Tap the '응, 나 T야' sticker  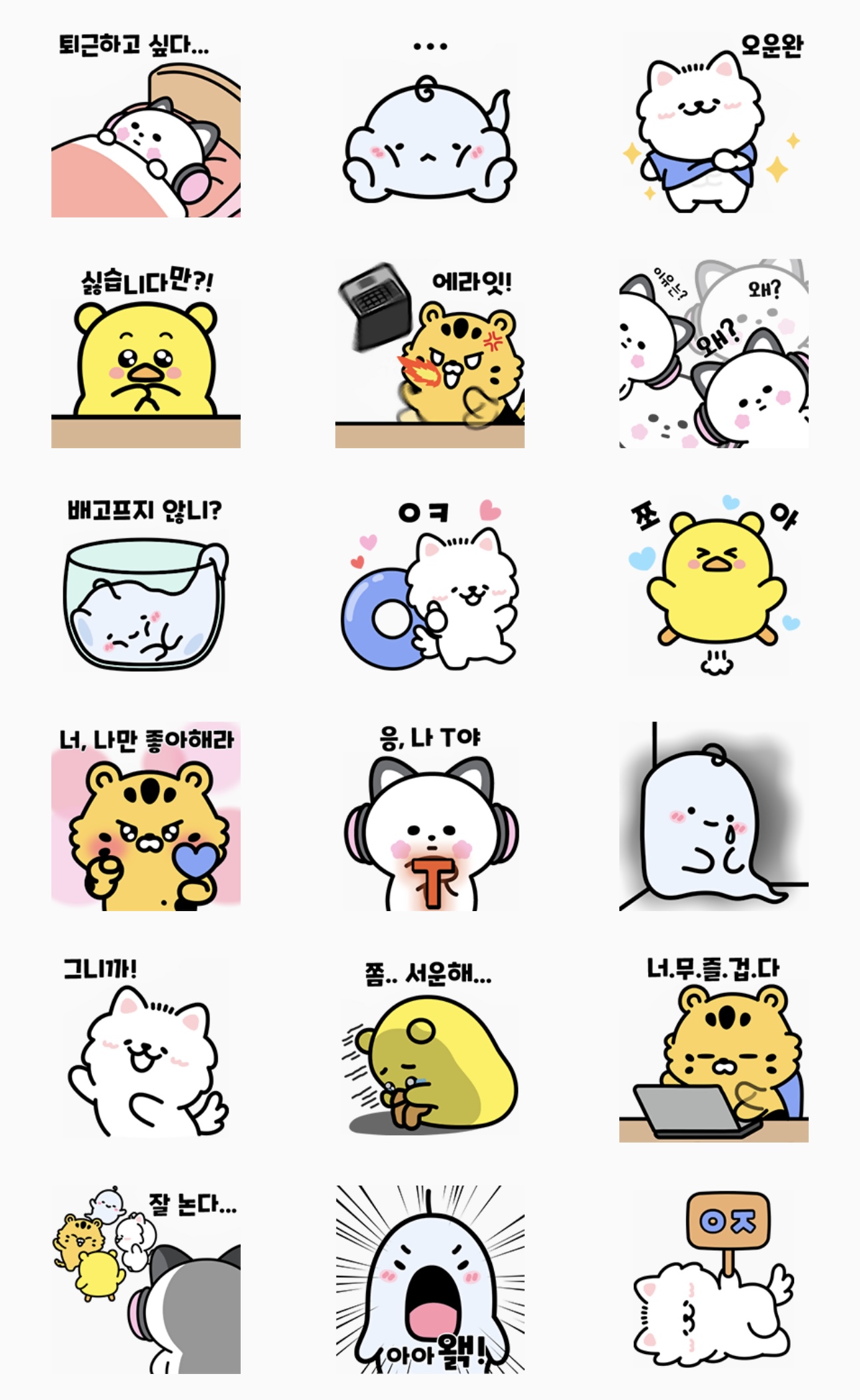[x=430, y=816]
